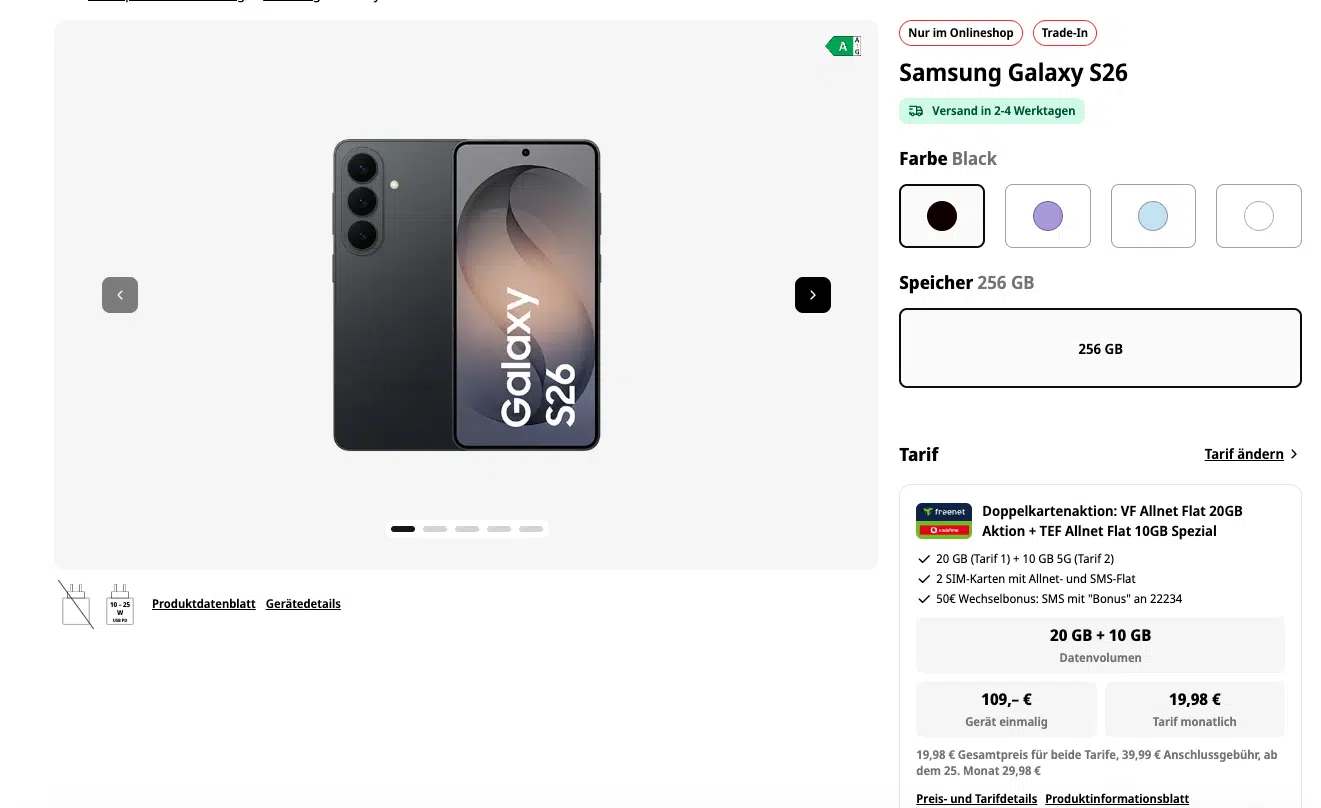Show the next product image
The image size is (1321, 808).
pos(812,295)
